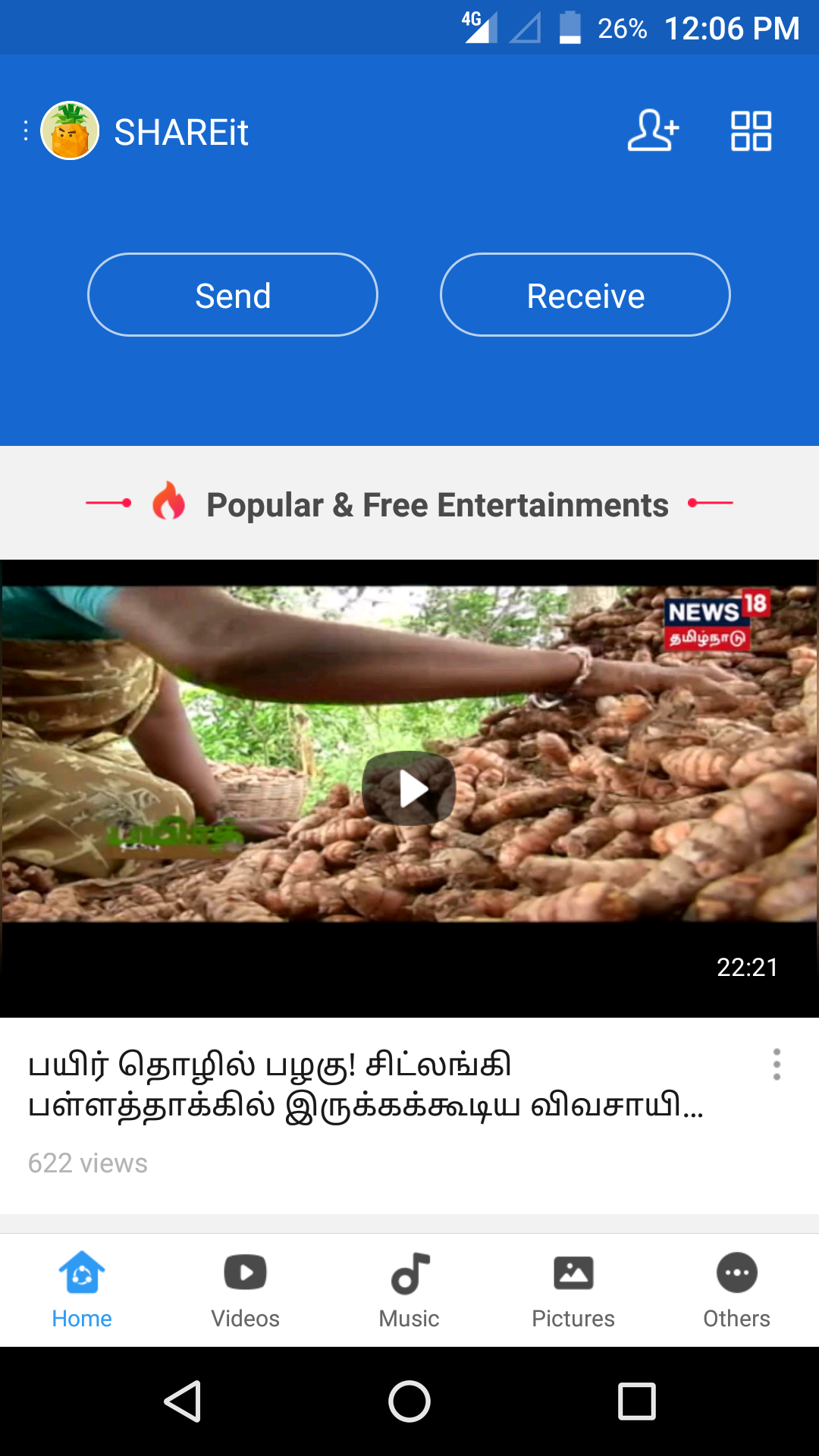The width and height of the screenshot is (819, 1456).
Task: Open overflow menu for the Tamil video
Action: [777, 1065]
